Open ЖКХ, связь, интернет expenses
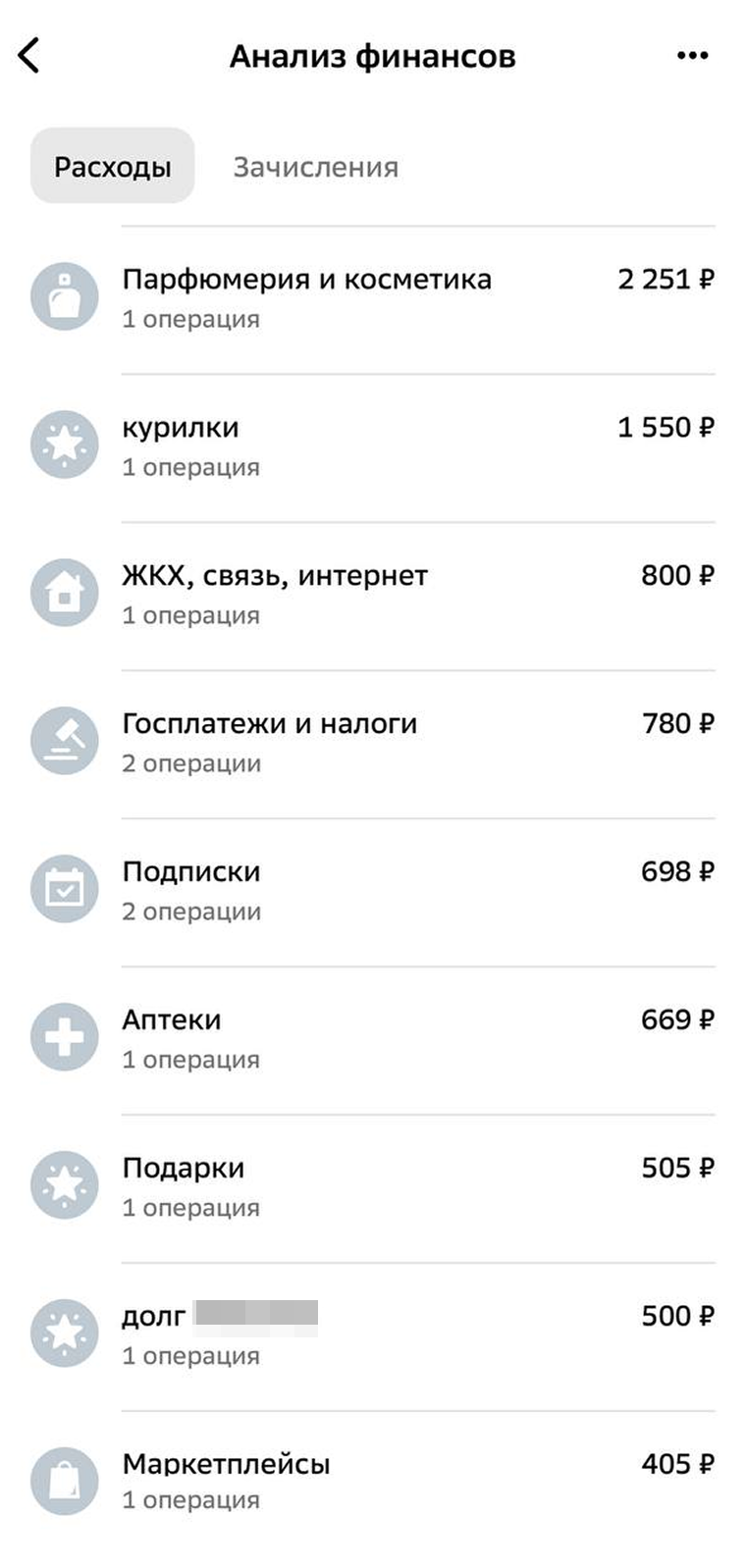The width and height of the screenshot is (746, 1568). [373, 595]
